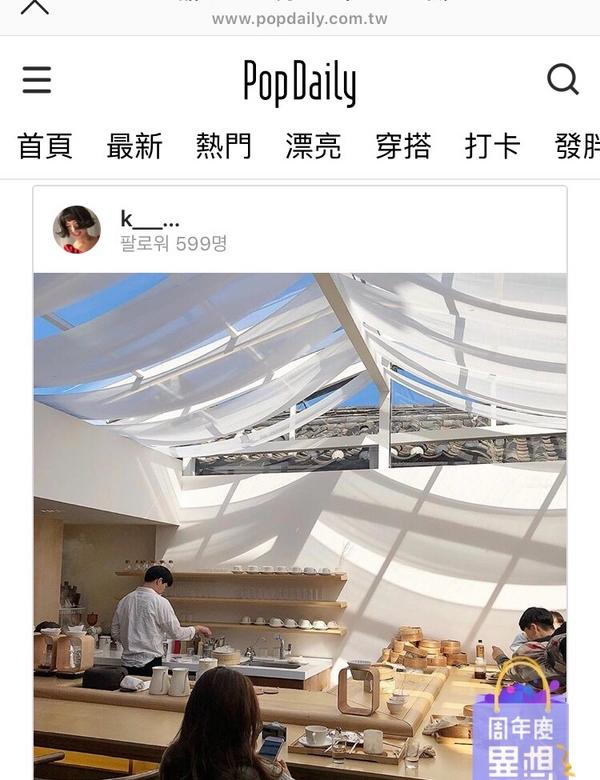The image size is (600, 780).
Task: Switch to the 熱門 tab
Action: [224, 146]
